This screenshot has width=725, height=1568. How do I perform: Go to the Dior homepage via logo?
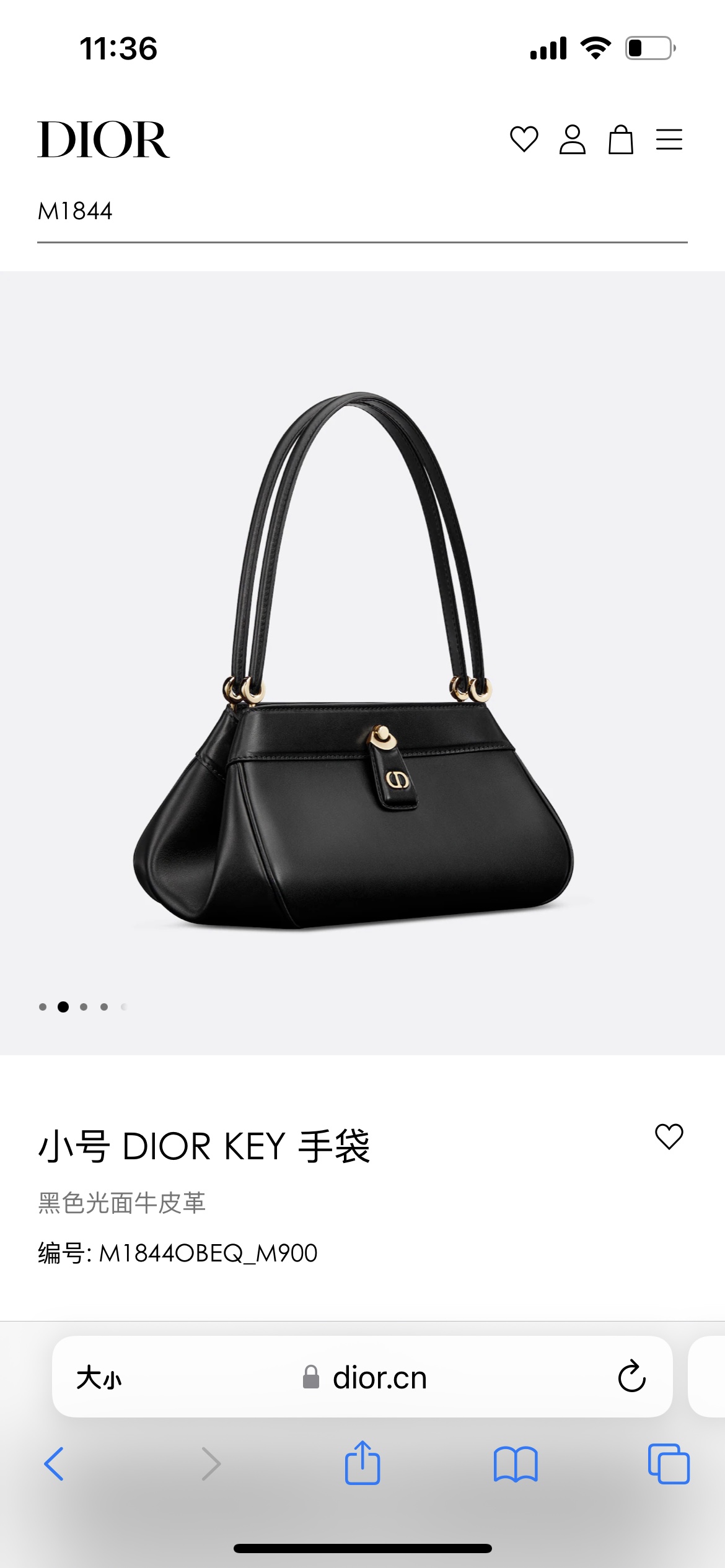point(103,140)
